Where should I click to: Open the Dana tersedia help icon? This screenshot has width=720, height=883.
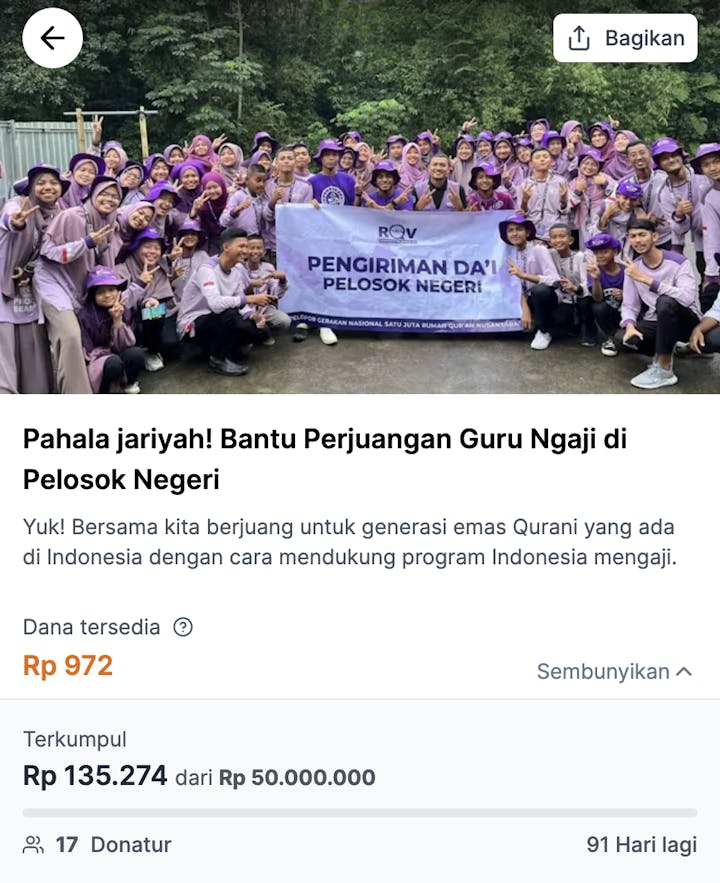[x=183, y=627]
